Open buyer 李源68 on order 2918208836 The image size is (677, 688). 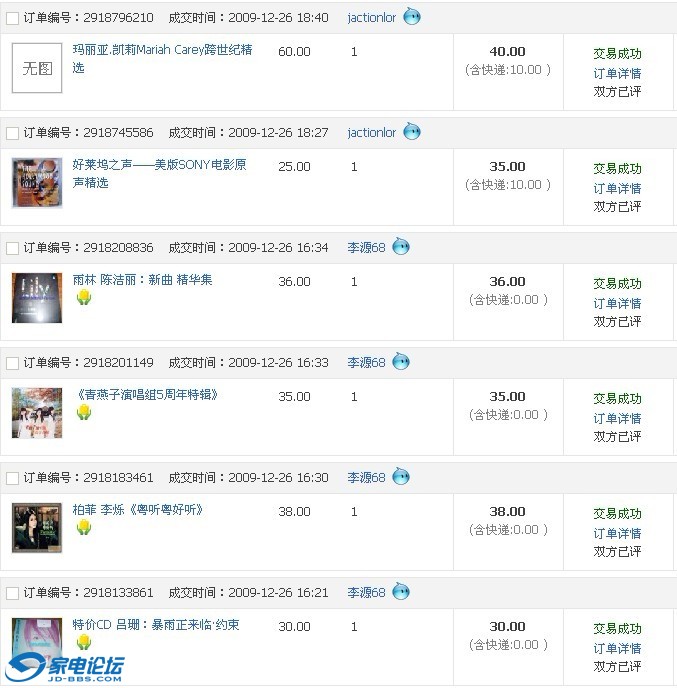(366, 248)
